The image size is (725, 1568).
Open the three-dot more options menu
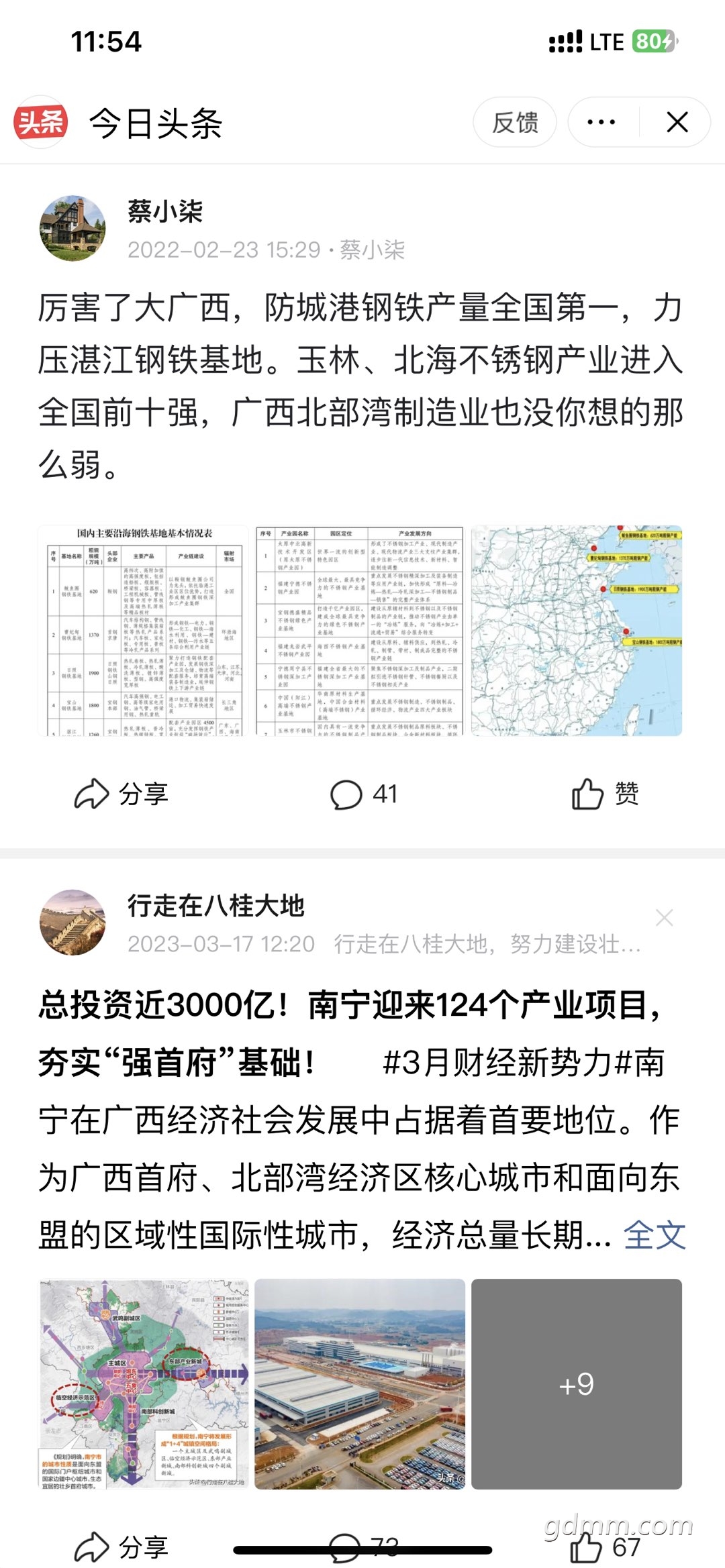[601, 122]
